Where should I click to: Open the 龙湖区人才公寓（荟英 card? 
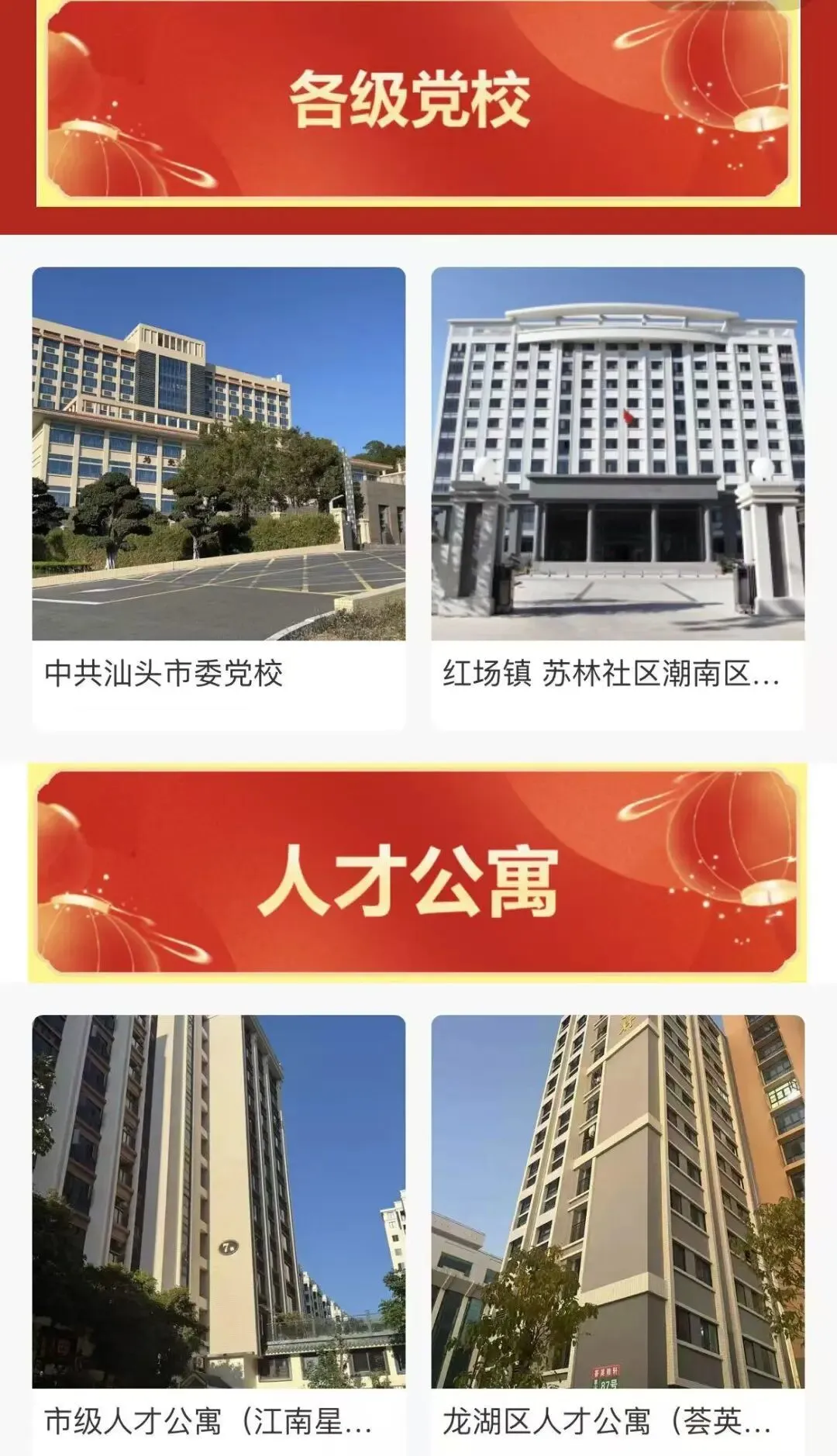[618, 1233]
